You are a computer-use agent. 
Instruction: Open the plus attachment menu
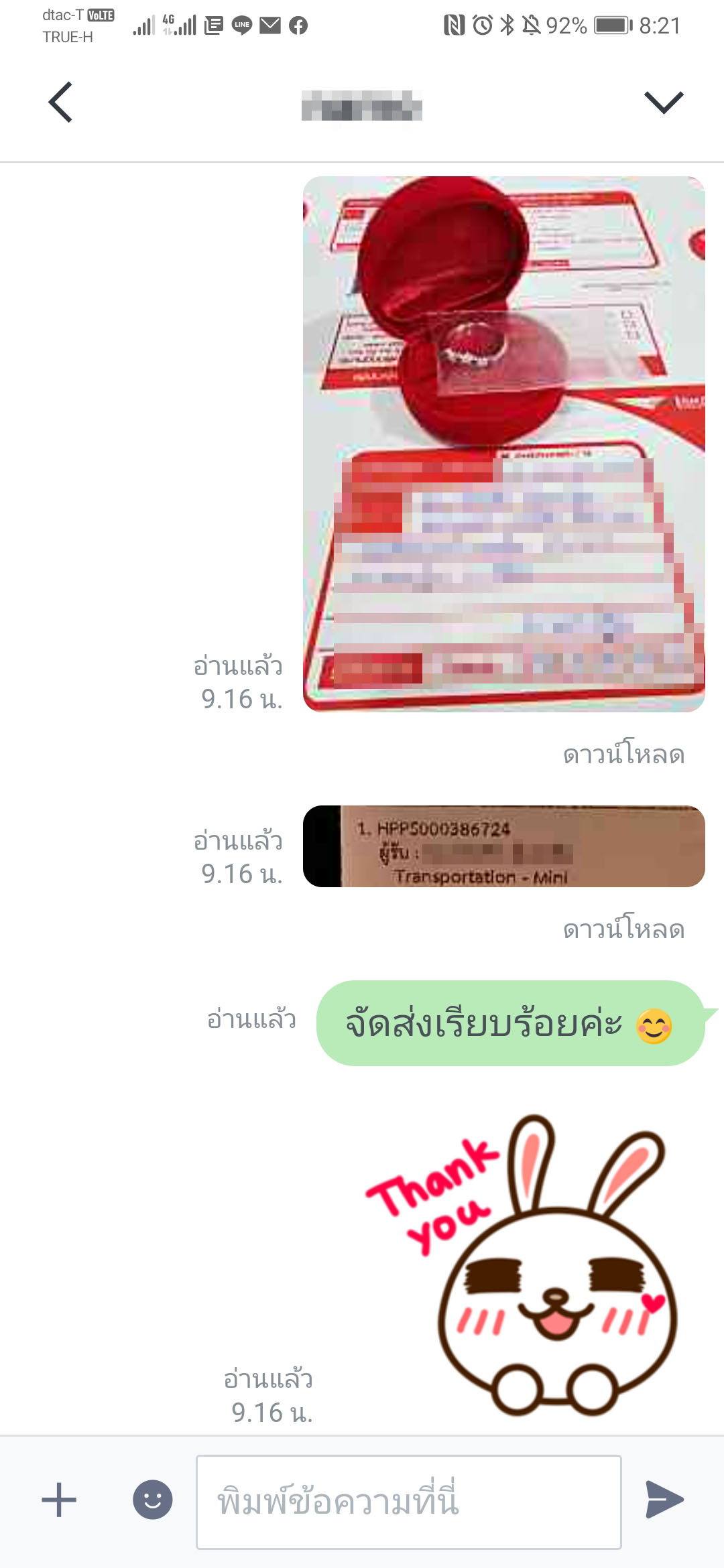coord(59,1500)
